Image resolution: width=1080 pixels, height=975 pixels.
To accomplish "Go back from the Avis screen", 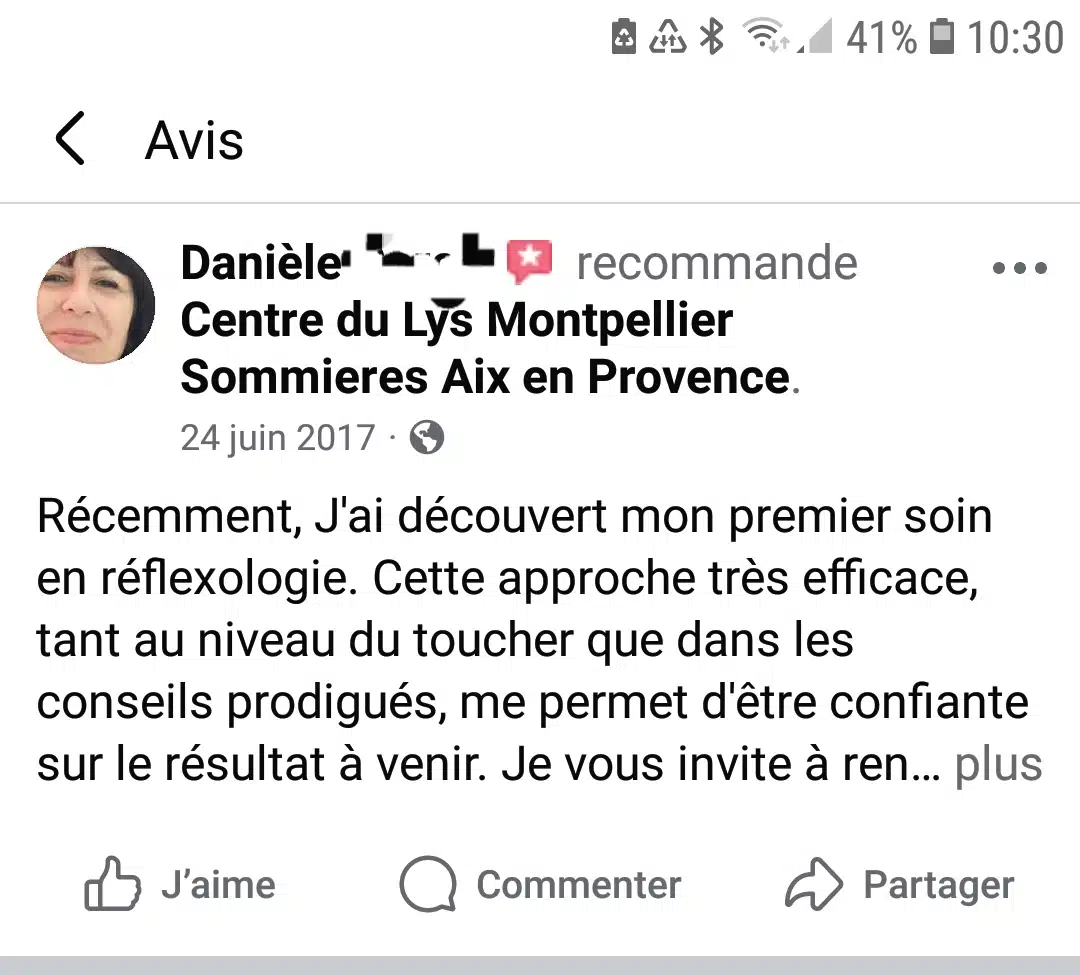I will pos(70,139).
